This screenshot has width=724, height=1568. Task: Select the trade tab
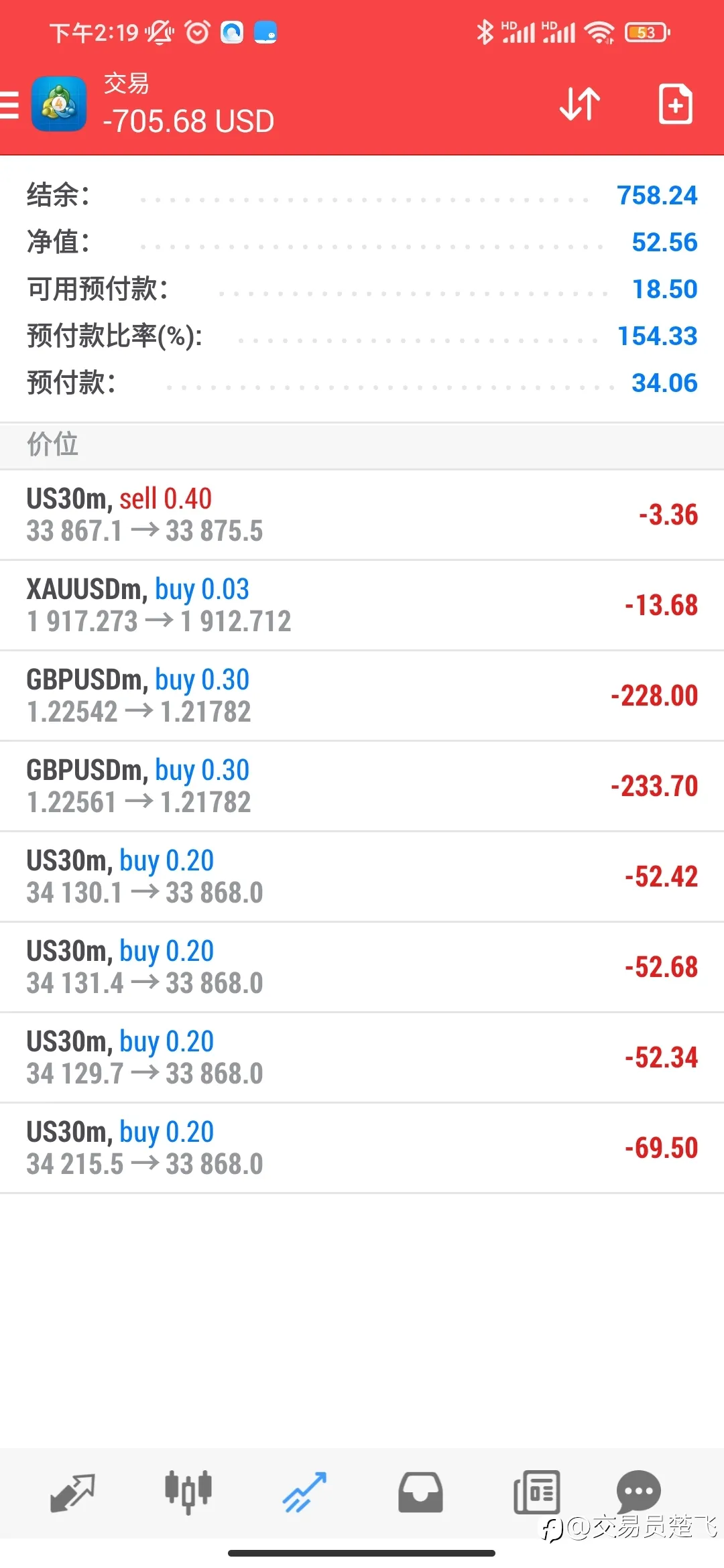pyautogui.click(x=304, y=1492)
